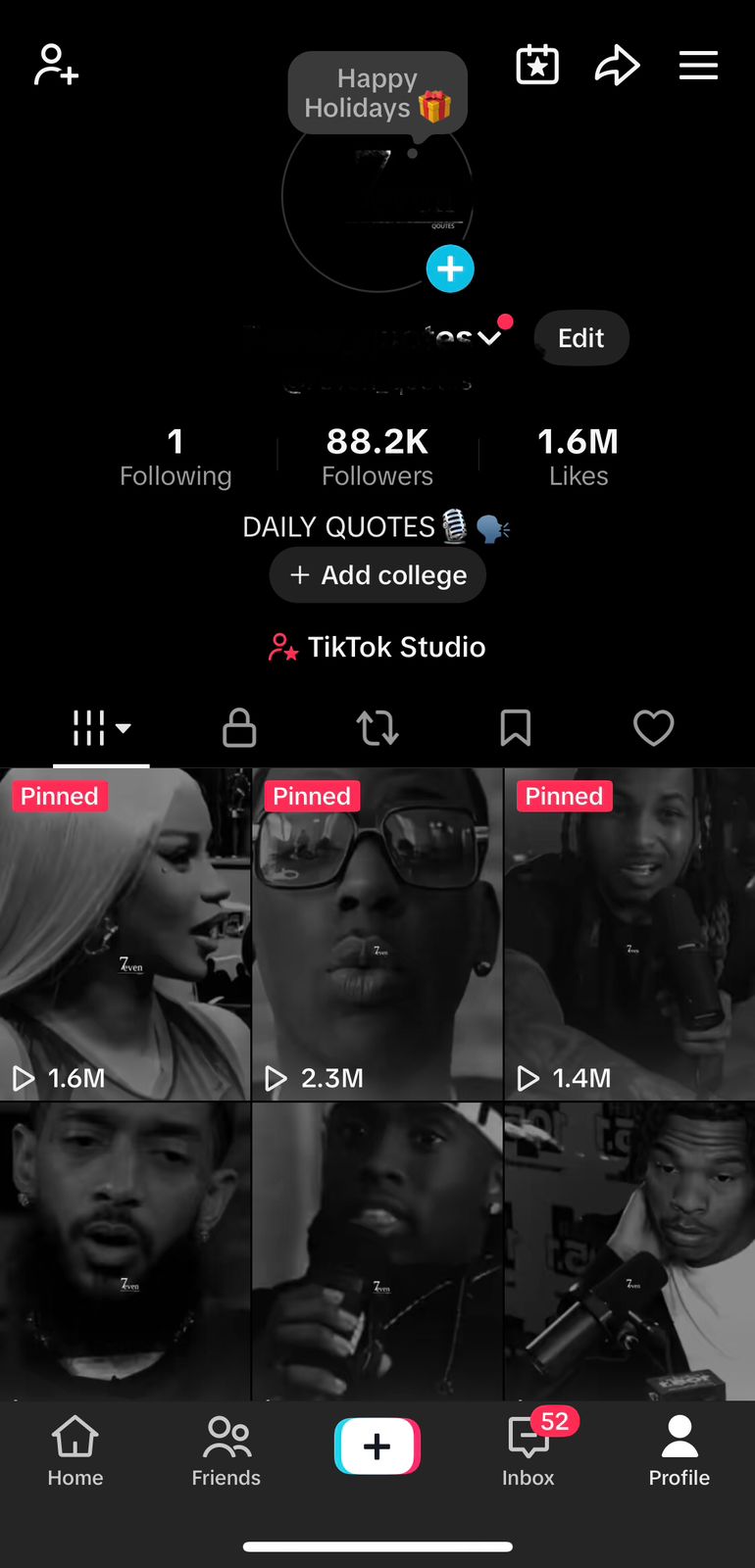755x1568 pixels.
Task: Create a new post with plus button
Action: tap(377, 1446)
